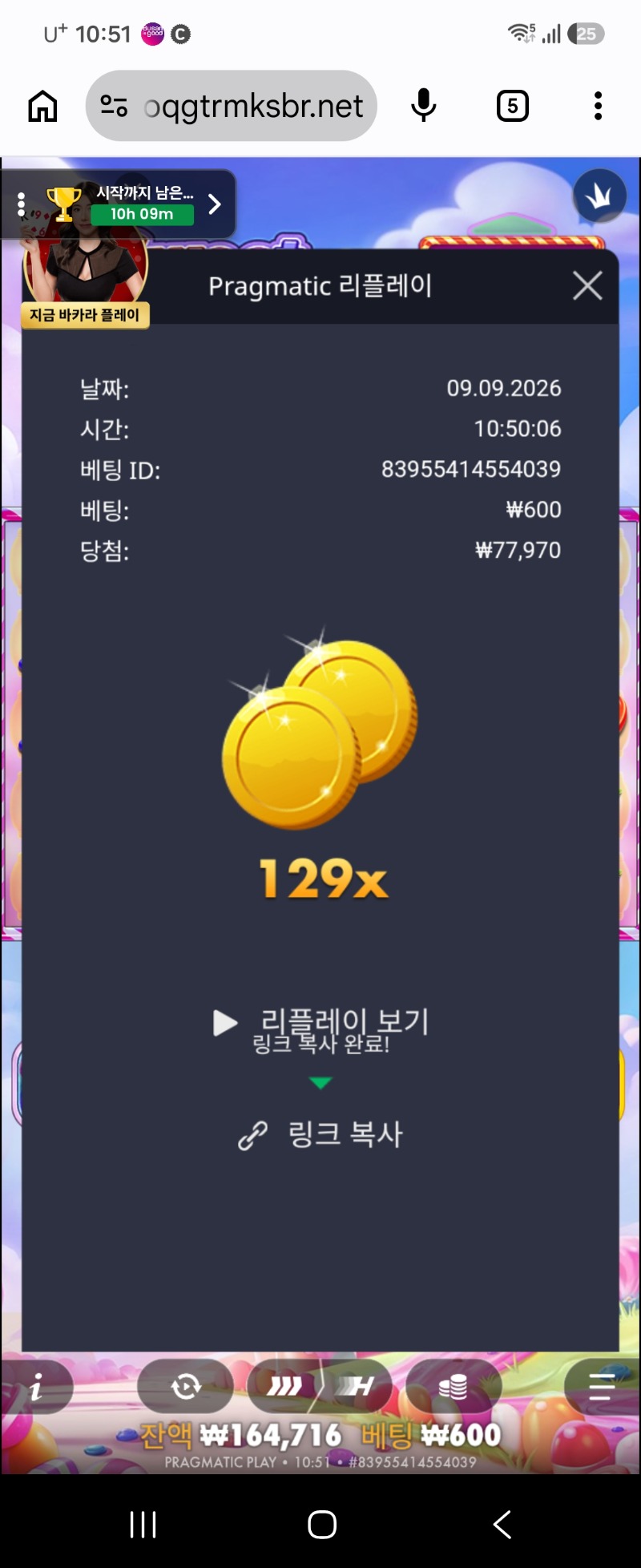
Task: Open the game info icon
Action: coord(37,1387)
